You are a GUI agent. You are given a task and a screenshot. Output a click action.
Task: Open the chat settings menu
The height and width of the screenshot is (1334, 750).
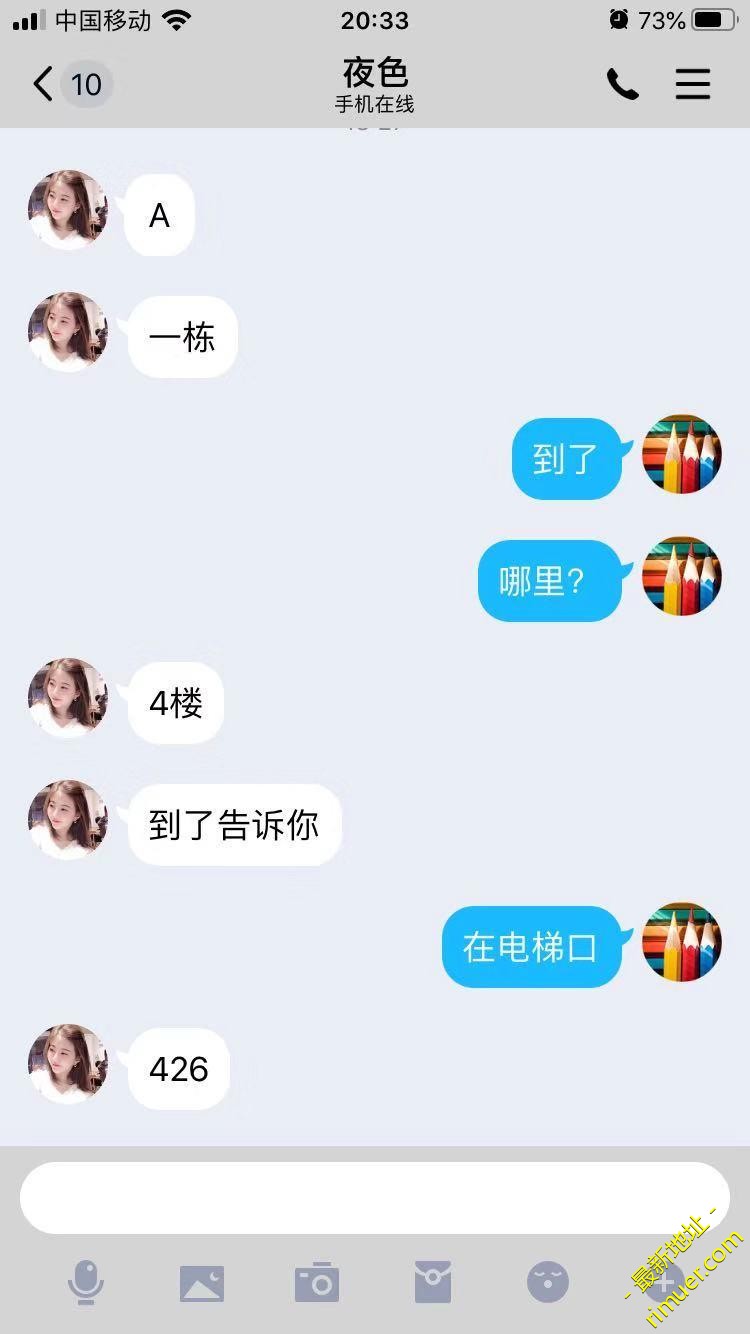[x=692, y=85]
